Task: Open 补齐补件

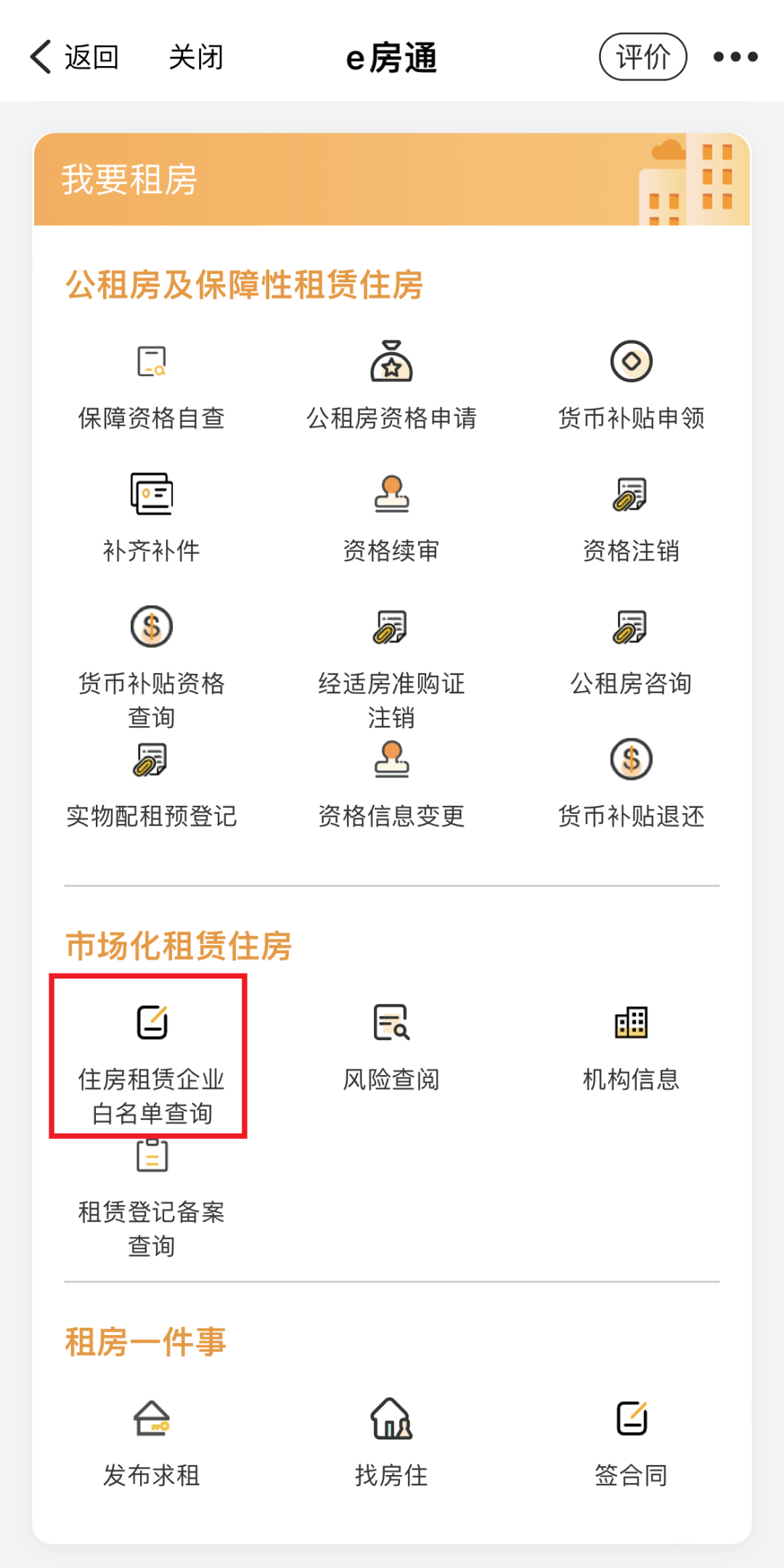Action: click(152, 518)
